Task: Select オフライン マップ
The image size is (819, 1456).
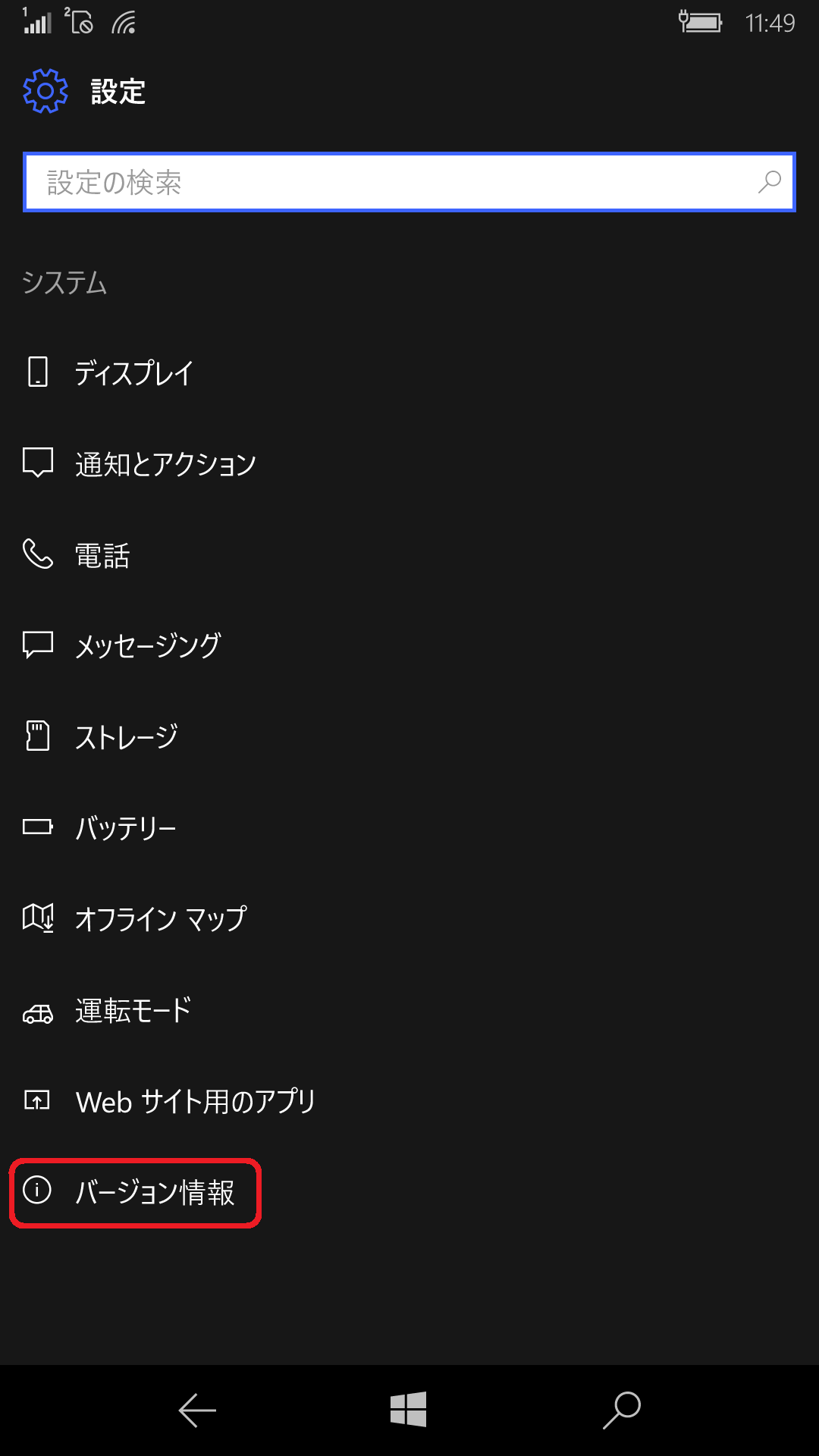Action: point(409,918)
